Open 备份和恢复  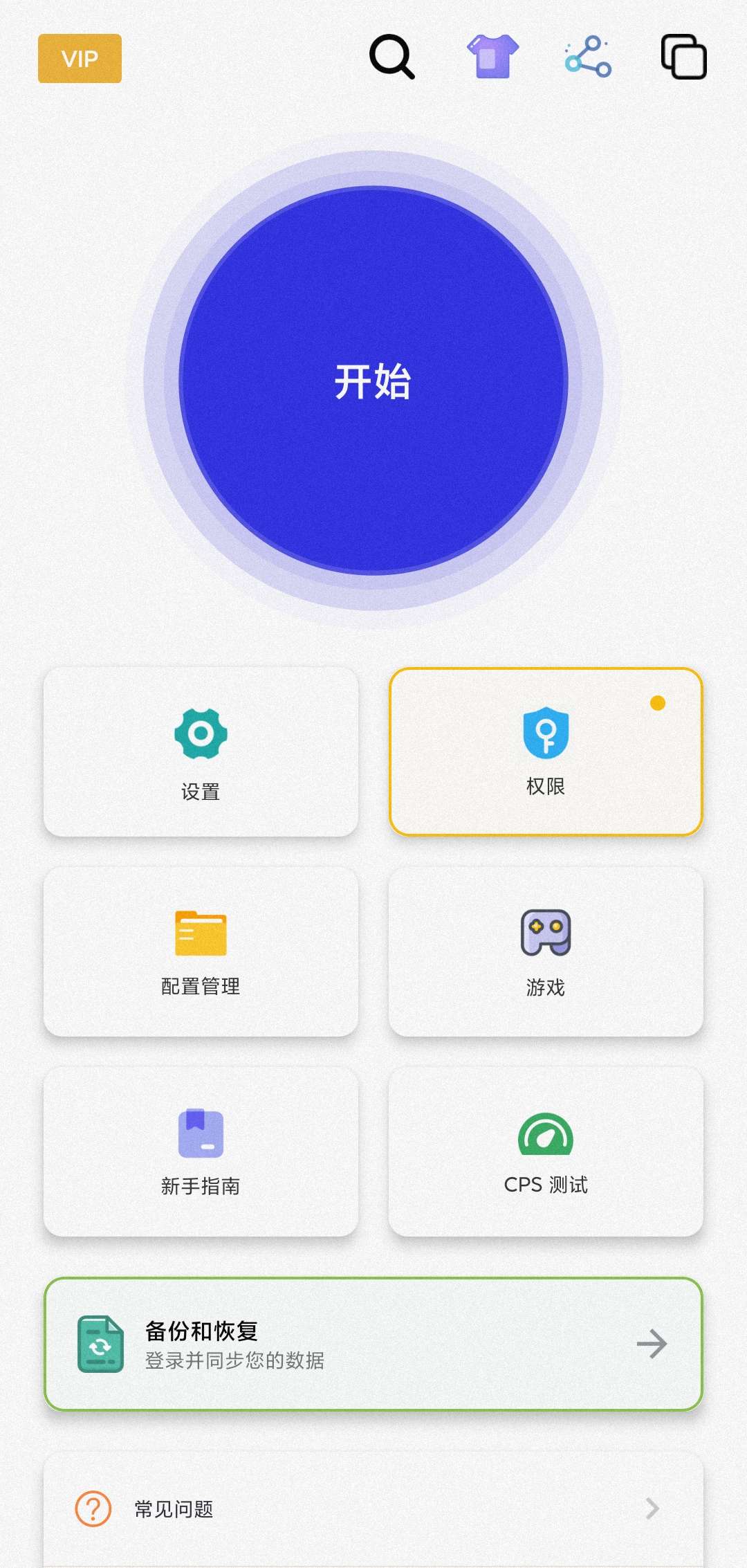(373, 1344)
